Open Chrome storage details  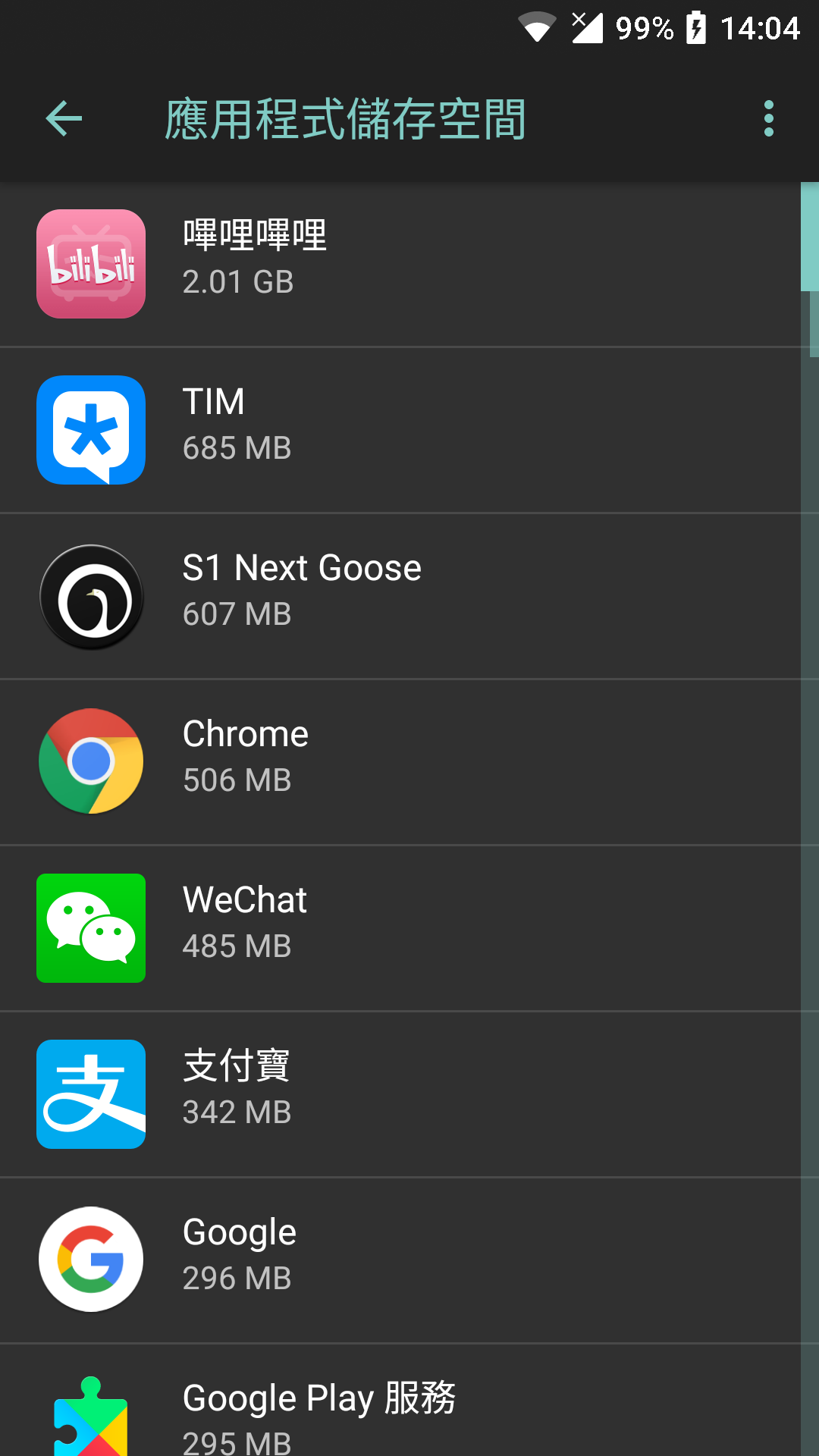[x=400, y=762]
